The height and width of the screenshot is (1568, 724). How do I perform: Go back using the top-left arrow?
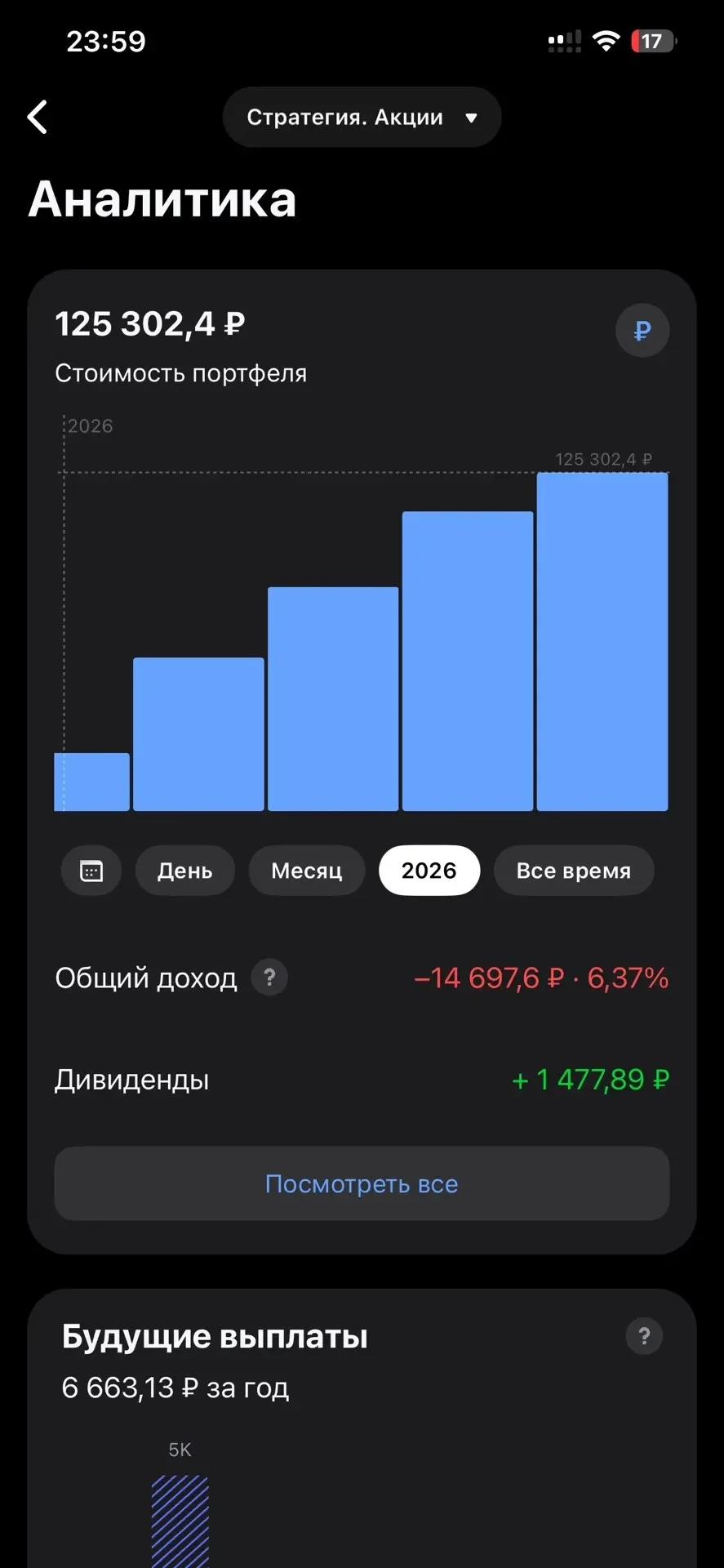(x=38, y=117)
